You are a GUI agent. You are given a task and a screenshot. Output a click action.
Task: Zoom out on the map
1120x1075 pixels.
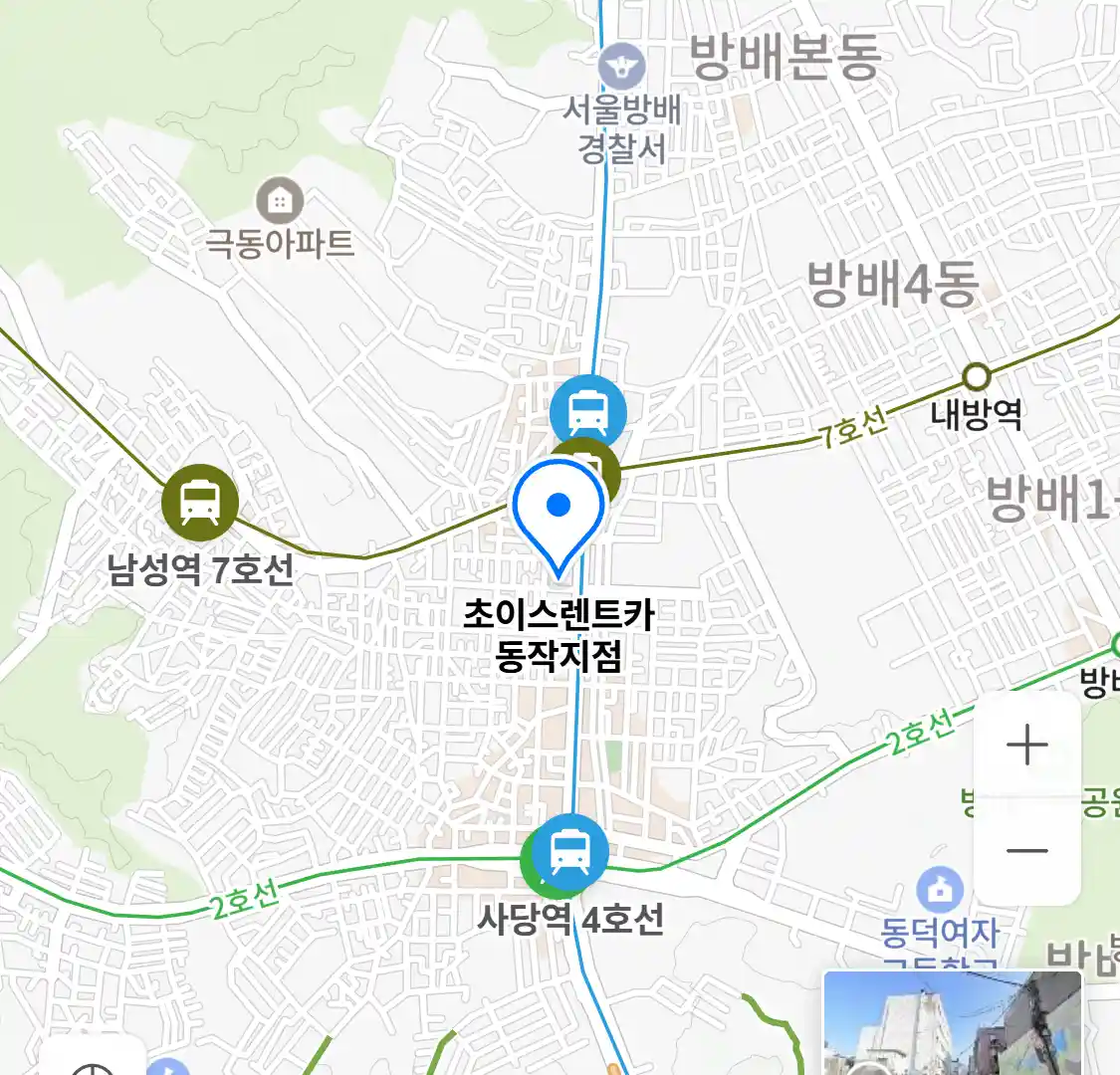1026,851
